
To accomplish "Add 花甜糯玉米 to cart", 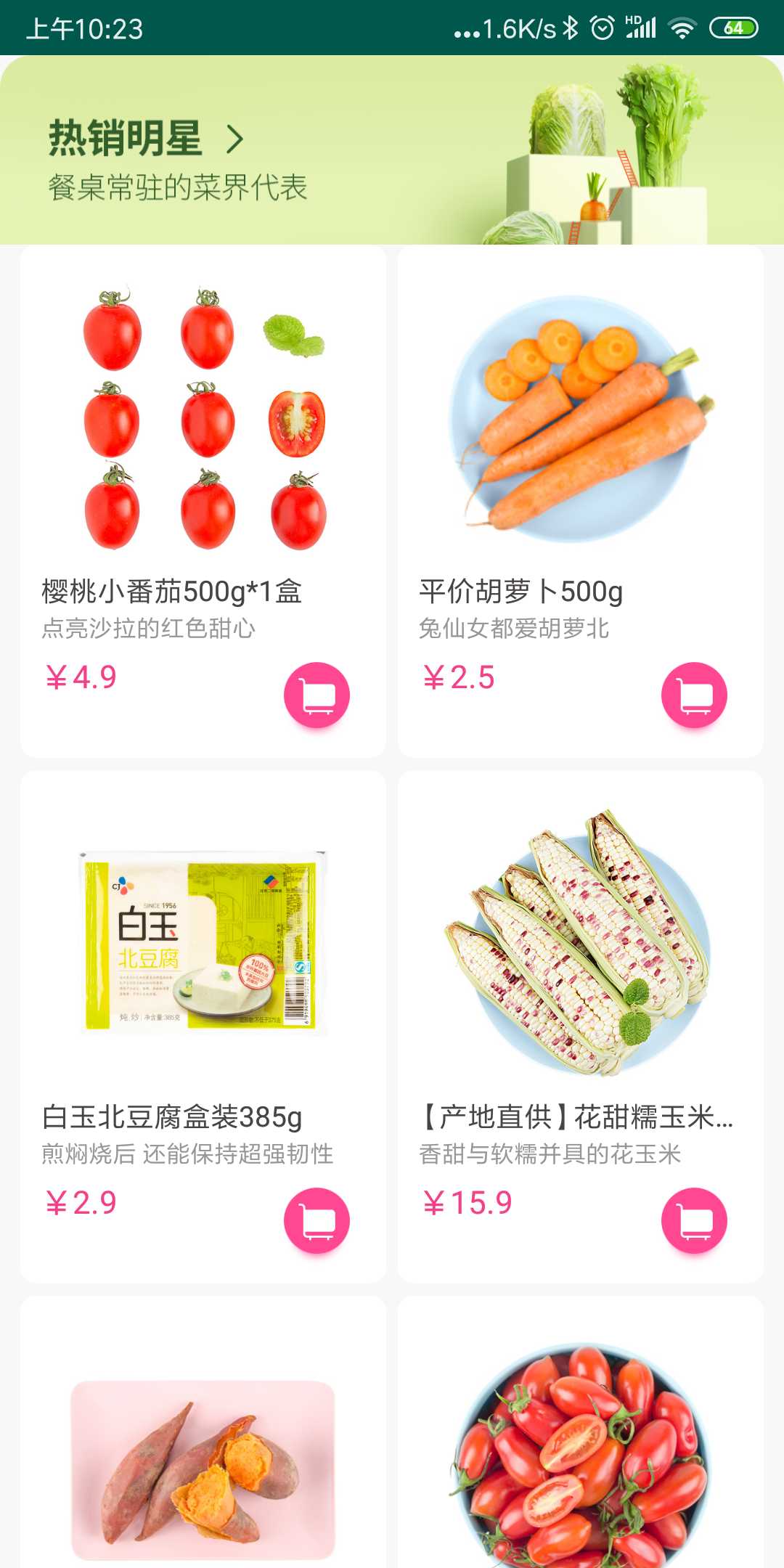I will pos(695,1220).
